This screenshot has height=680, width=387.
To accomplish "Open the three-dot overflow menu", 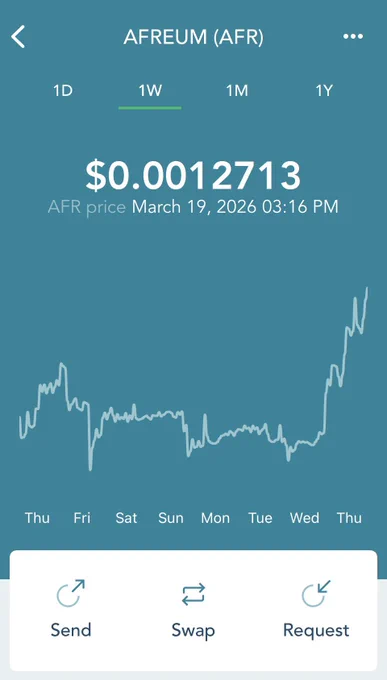I will click(x=353, y=37).
